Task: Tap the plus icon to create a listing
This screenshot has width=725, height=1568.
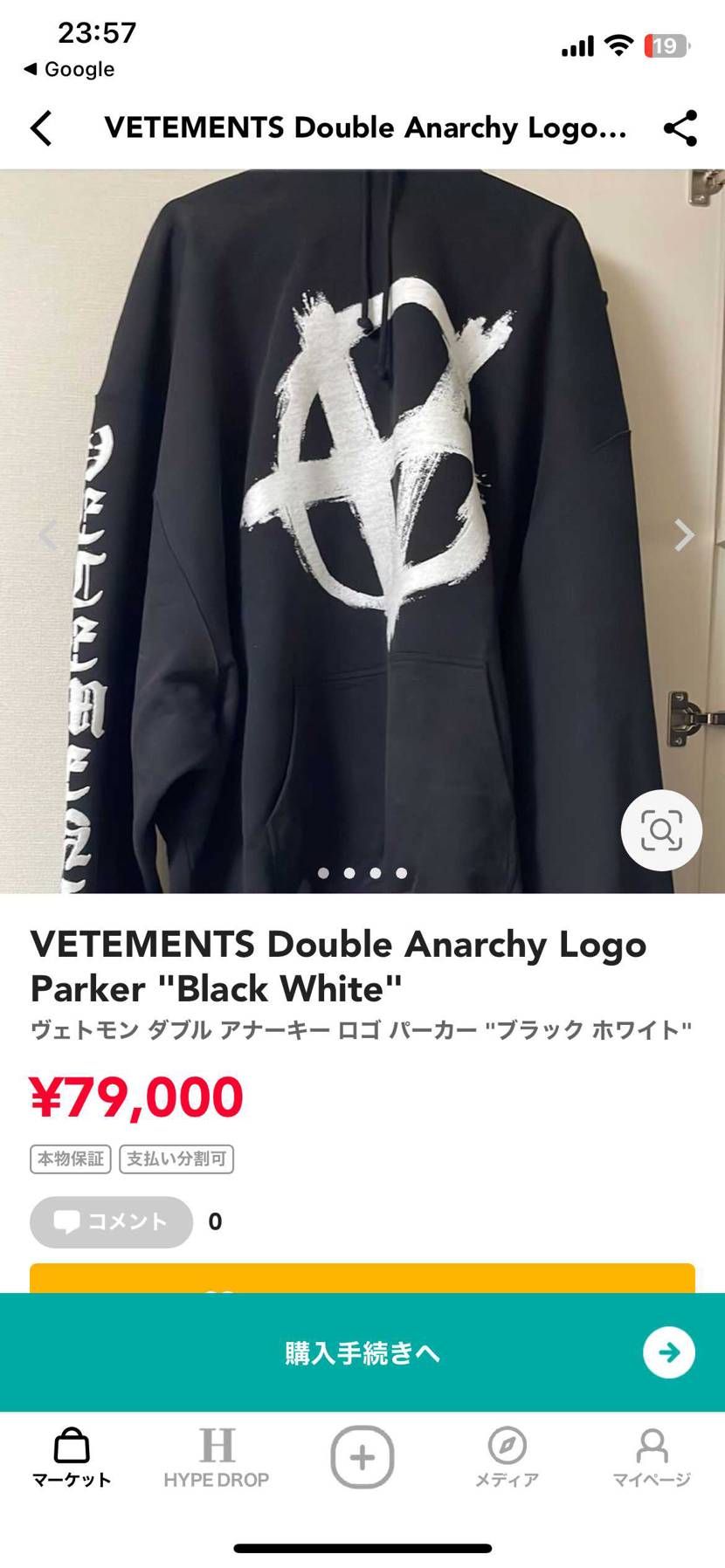Action: click(x=362, y=1456)
